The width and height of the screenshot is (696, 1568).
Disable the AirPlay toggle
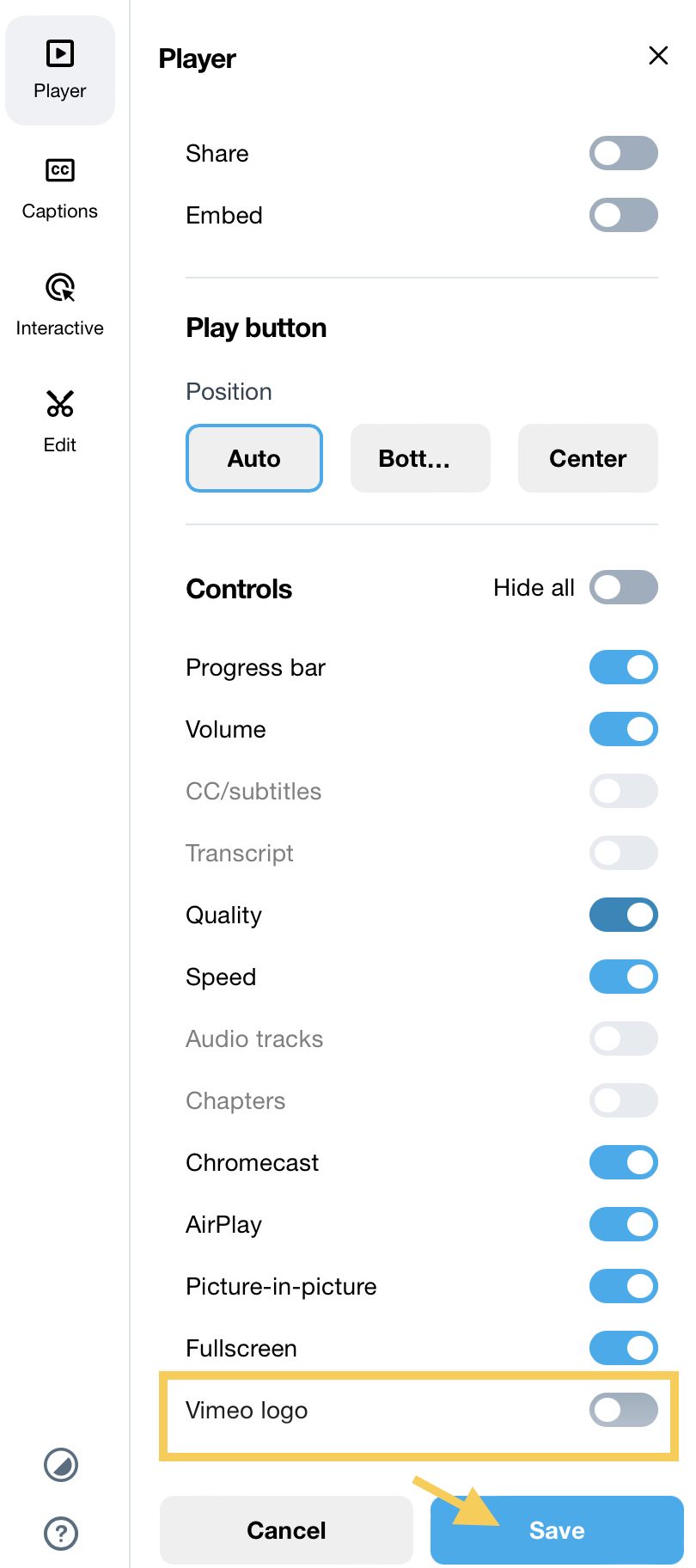coord(624,1224)
